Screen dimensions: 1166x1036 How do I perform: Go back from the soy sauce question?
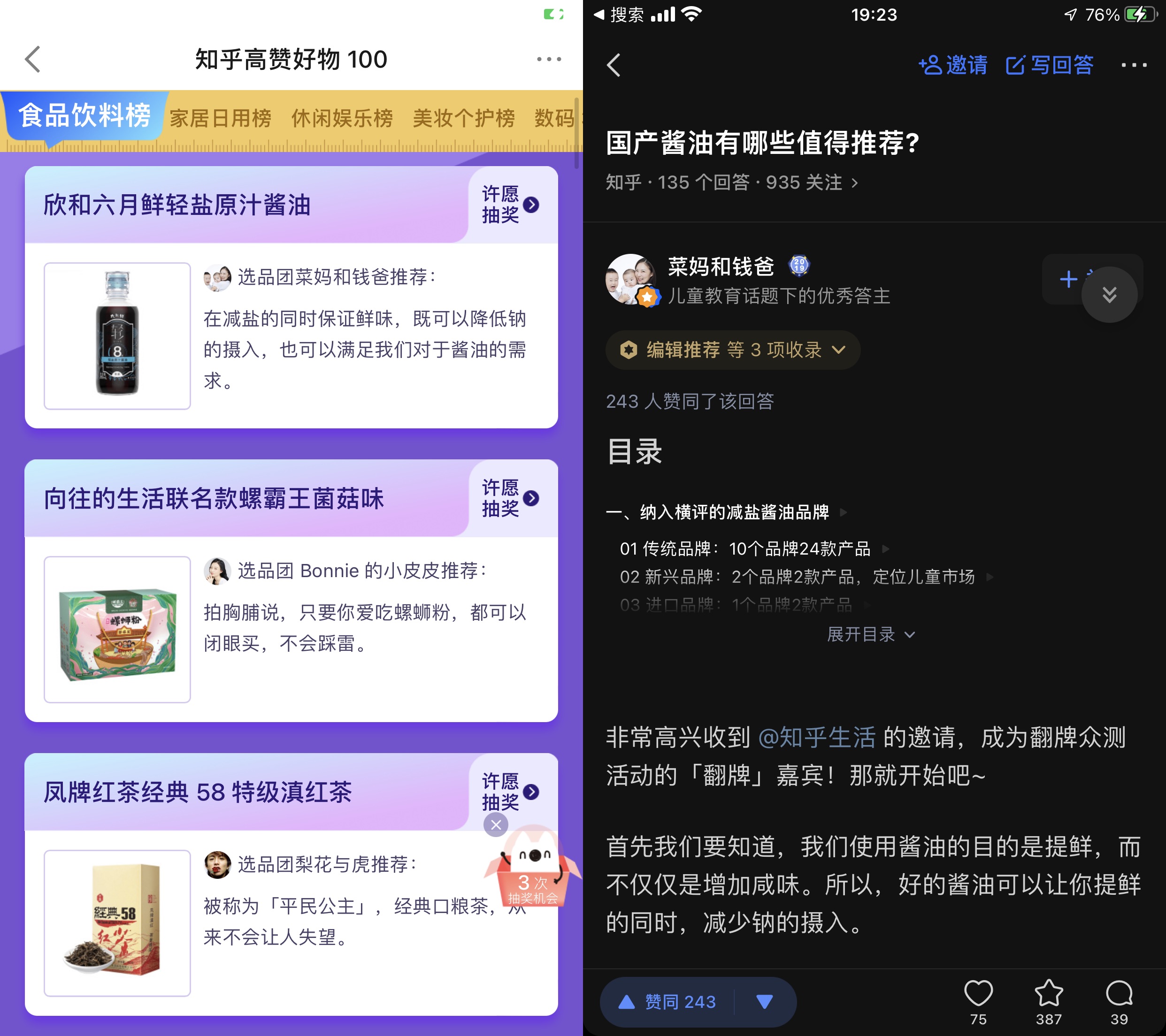click(614, 65)
